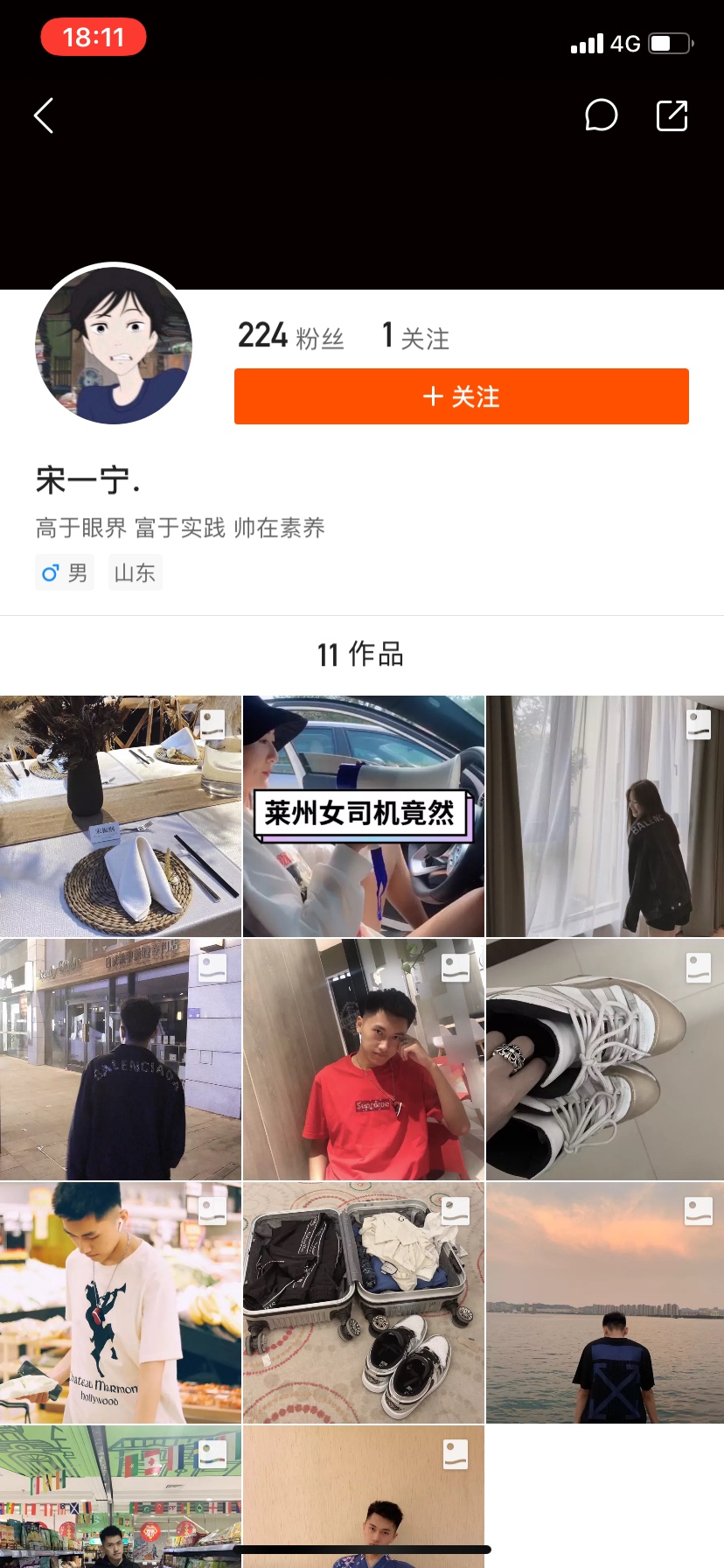Open the seaside sunset post
Image resolution: width=724 pixels, height=1568 pixels.
tap(605, 1303)
